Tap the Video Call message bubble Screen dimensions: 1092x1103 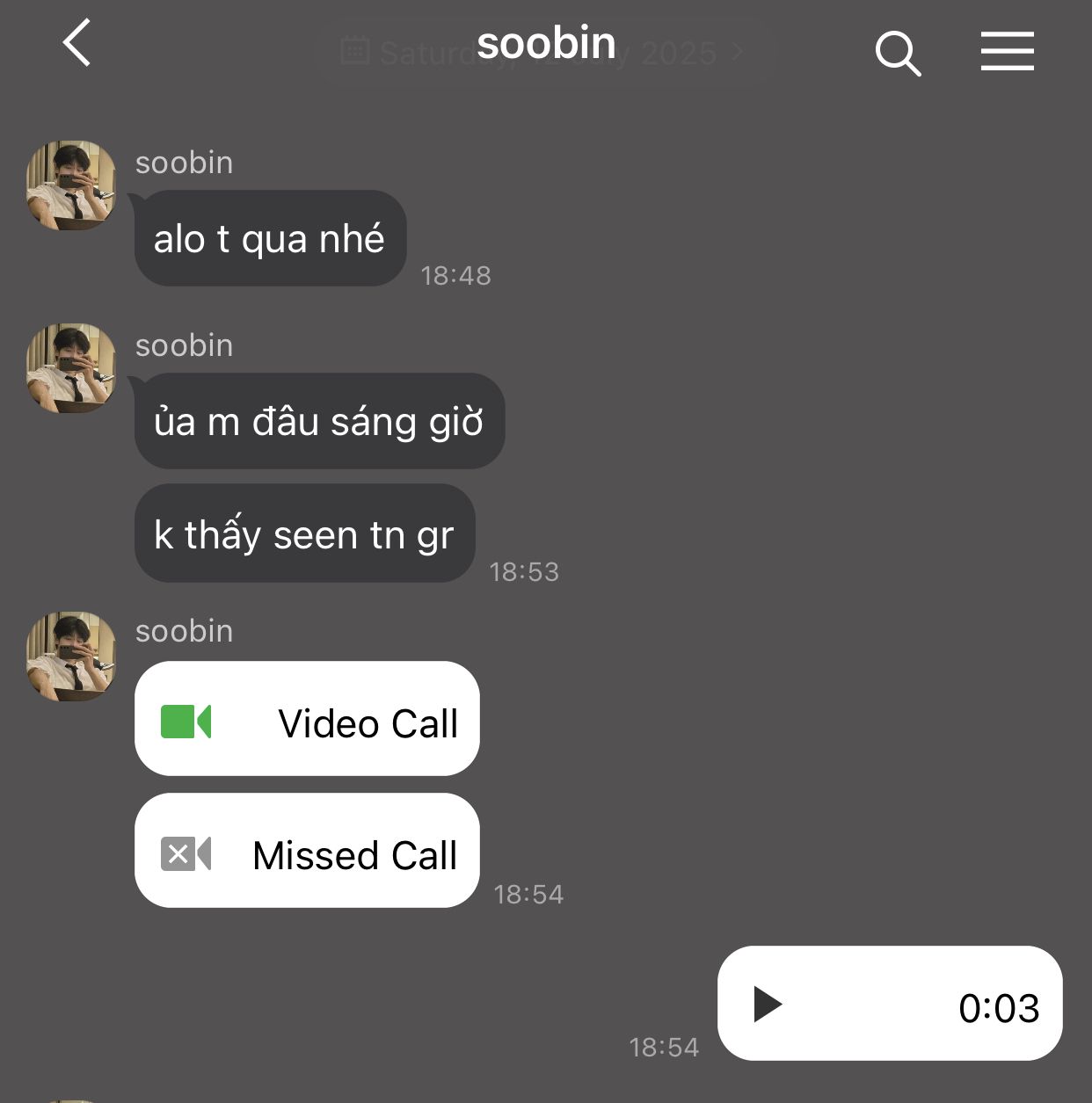coord(307,719)
